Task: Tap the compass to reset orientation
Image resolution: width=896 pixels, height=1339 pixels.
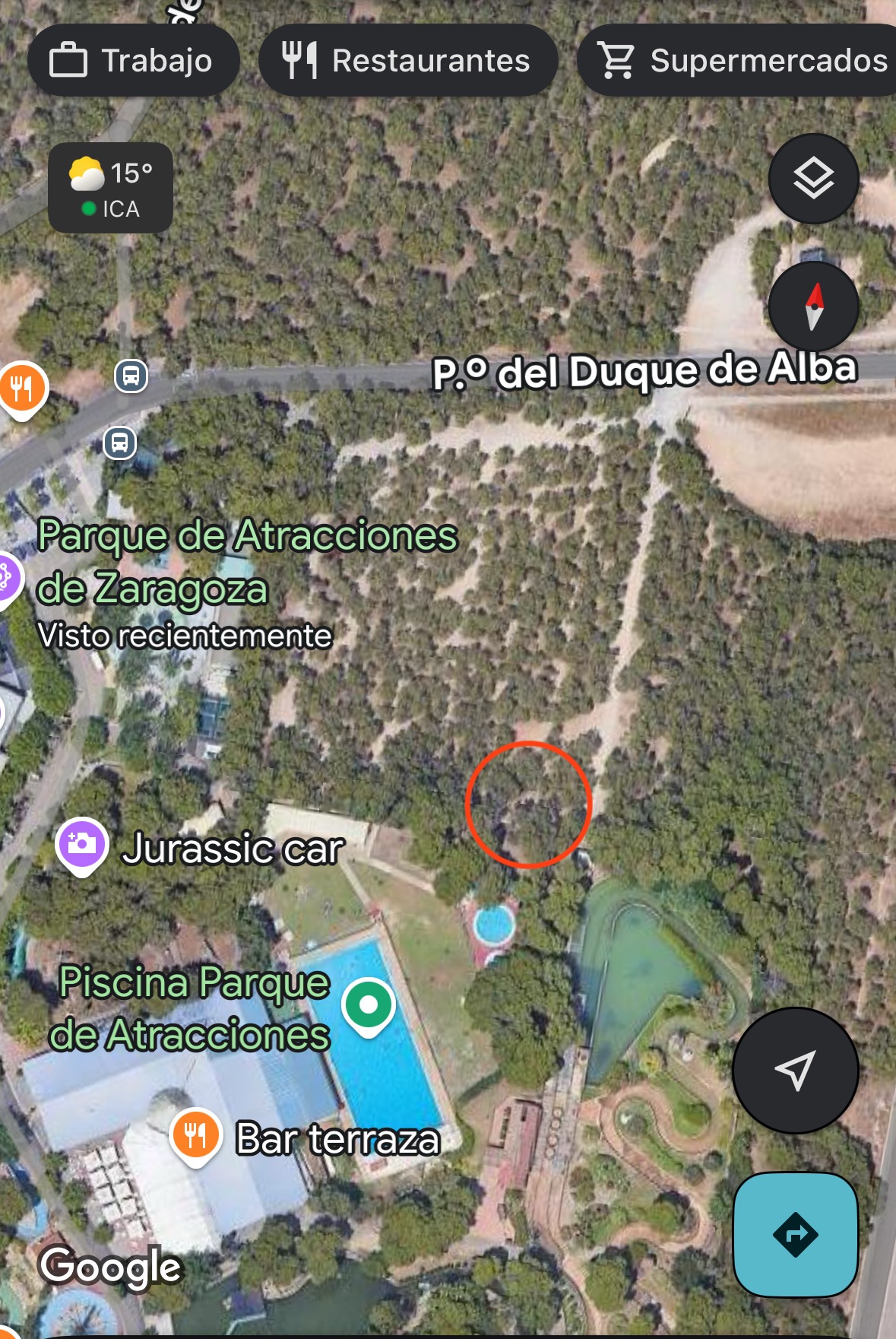Action: pyautogui.click(x=813, y=306)
